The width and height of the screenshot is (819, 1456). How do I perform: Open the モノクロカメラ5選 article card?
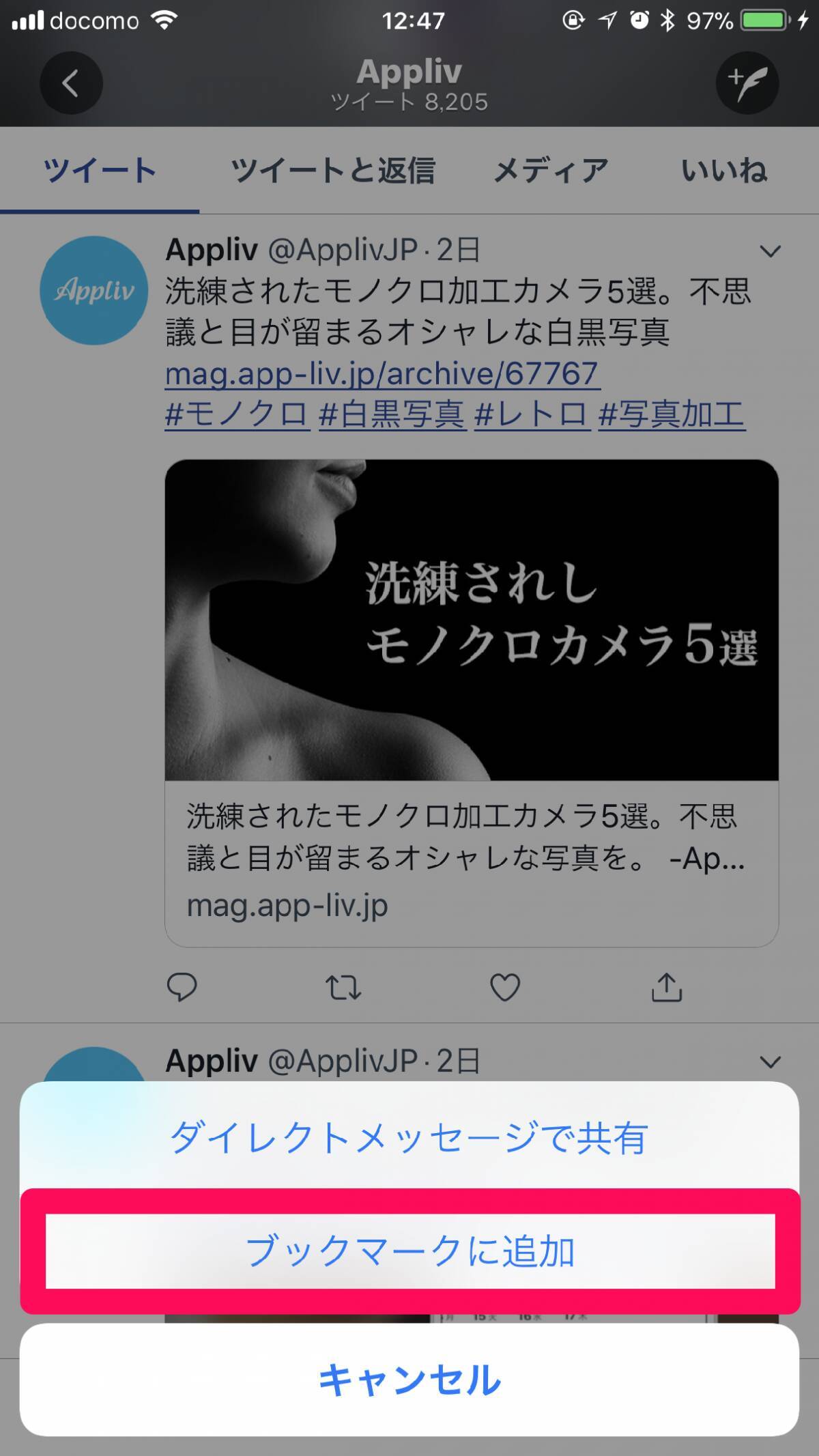[471, 703]
